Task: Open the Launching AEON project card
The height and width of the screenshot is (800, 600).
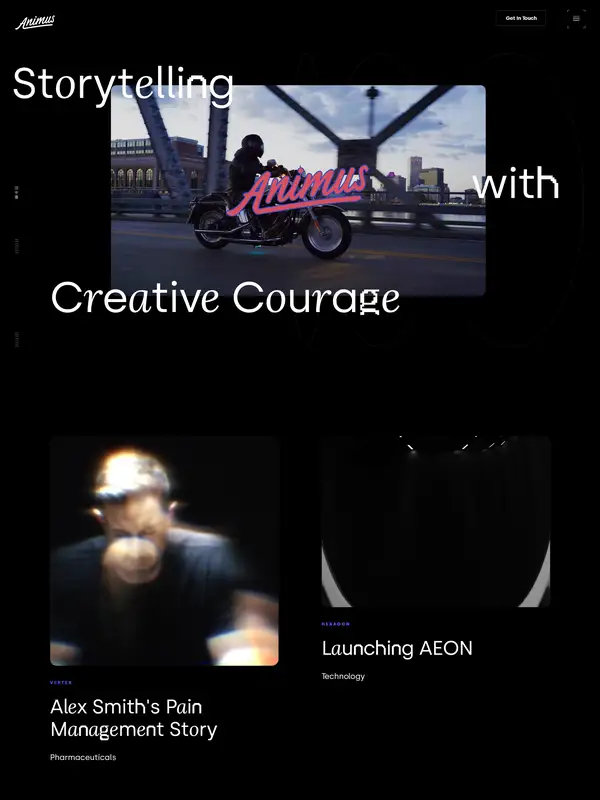Action: pyautogui.click(x=435, y=521)
